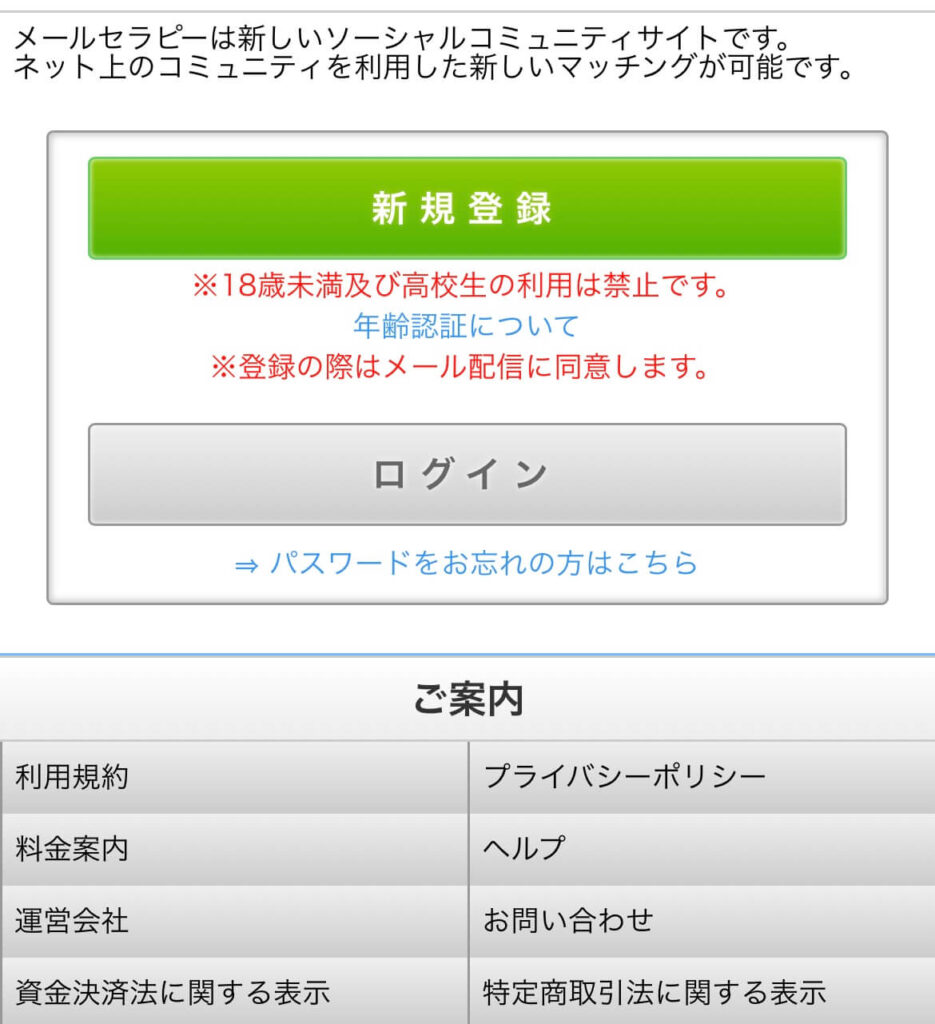Tap the ログイン button
This screenshot has height=1024, width=935.
coord(467,474)
